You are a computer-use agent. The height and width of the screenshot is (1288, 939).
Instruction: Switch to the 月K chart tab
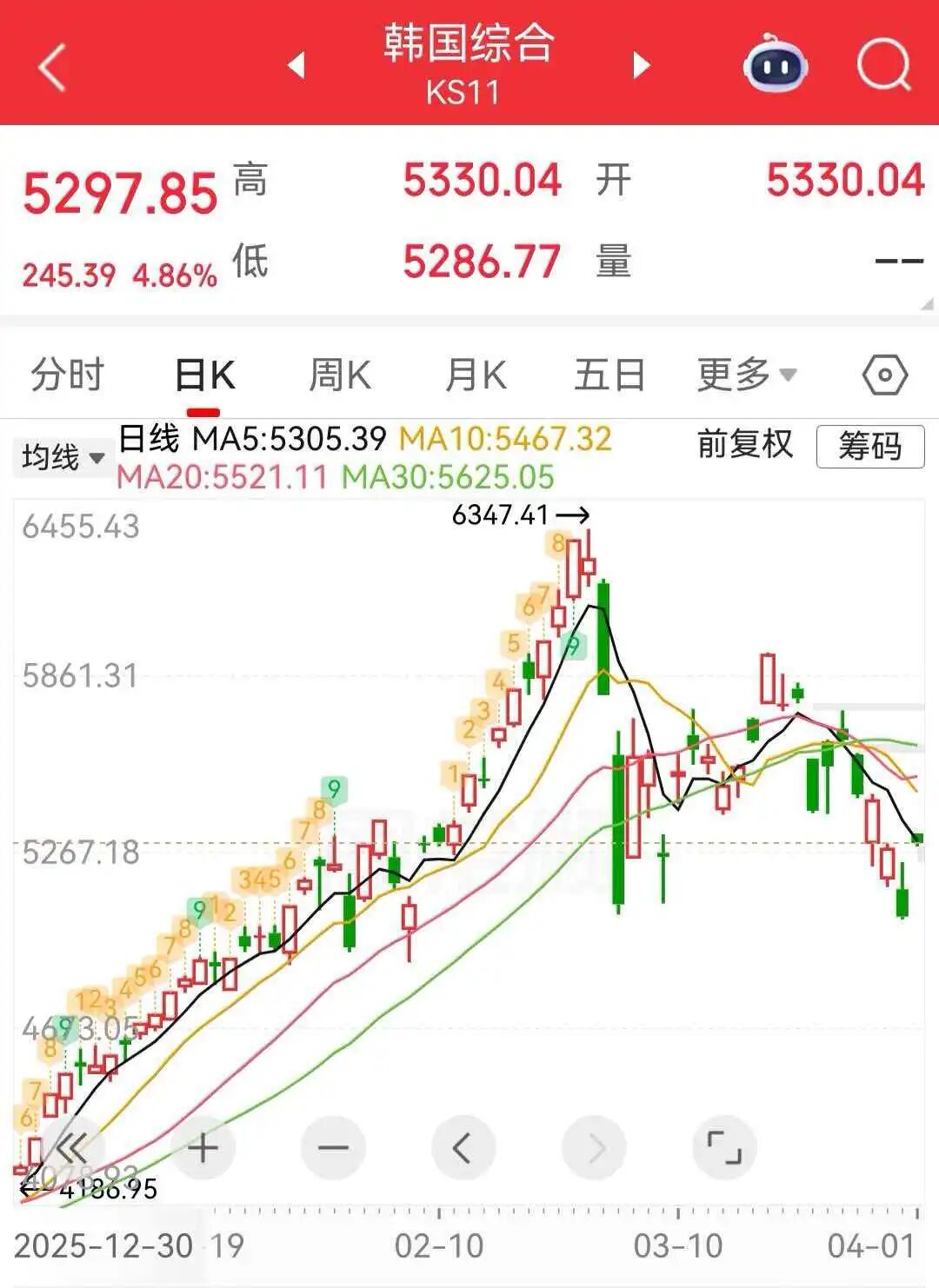point(475,375)
